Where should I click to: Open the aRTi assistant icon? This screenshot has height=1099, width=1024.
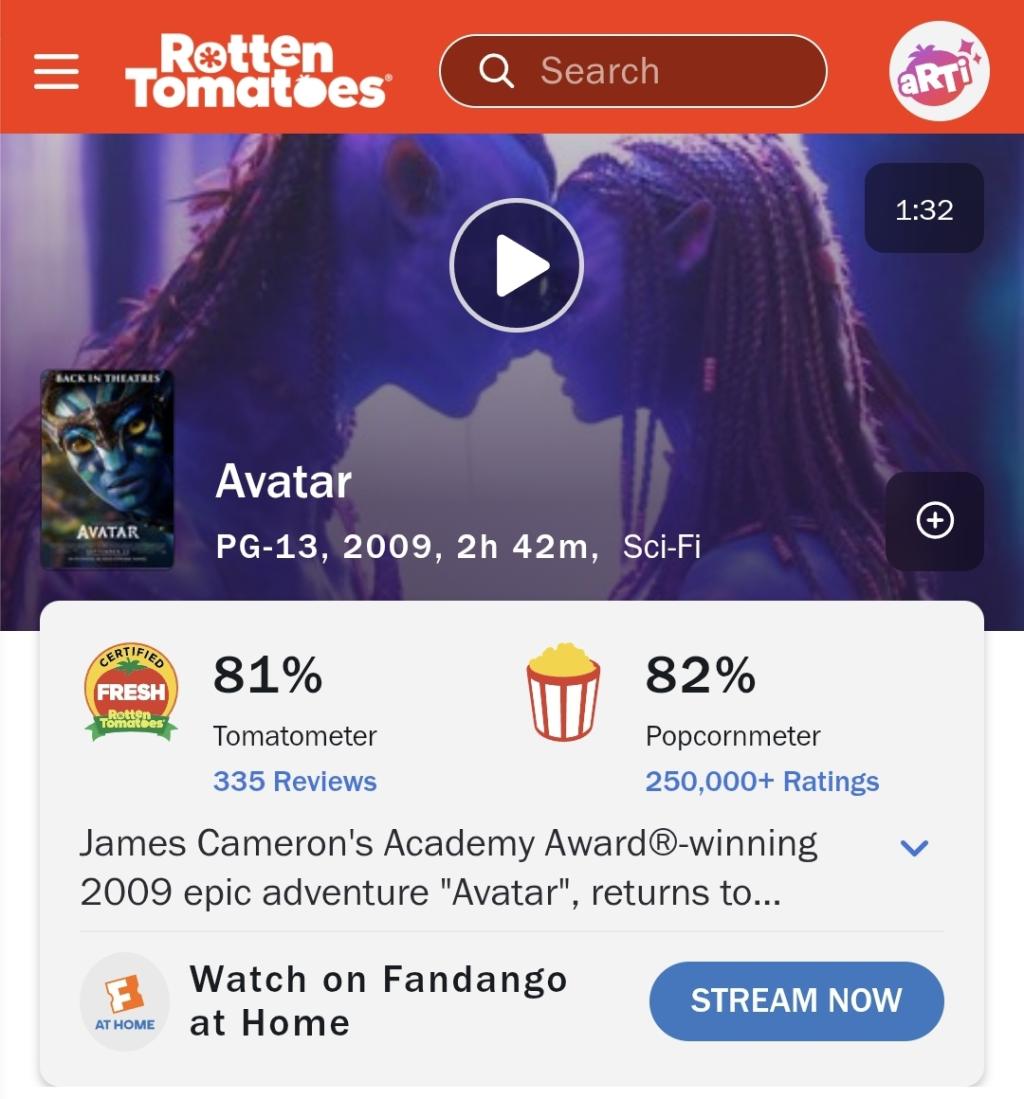[938, 71]
